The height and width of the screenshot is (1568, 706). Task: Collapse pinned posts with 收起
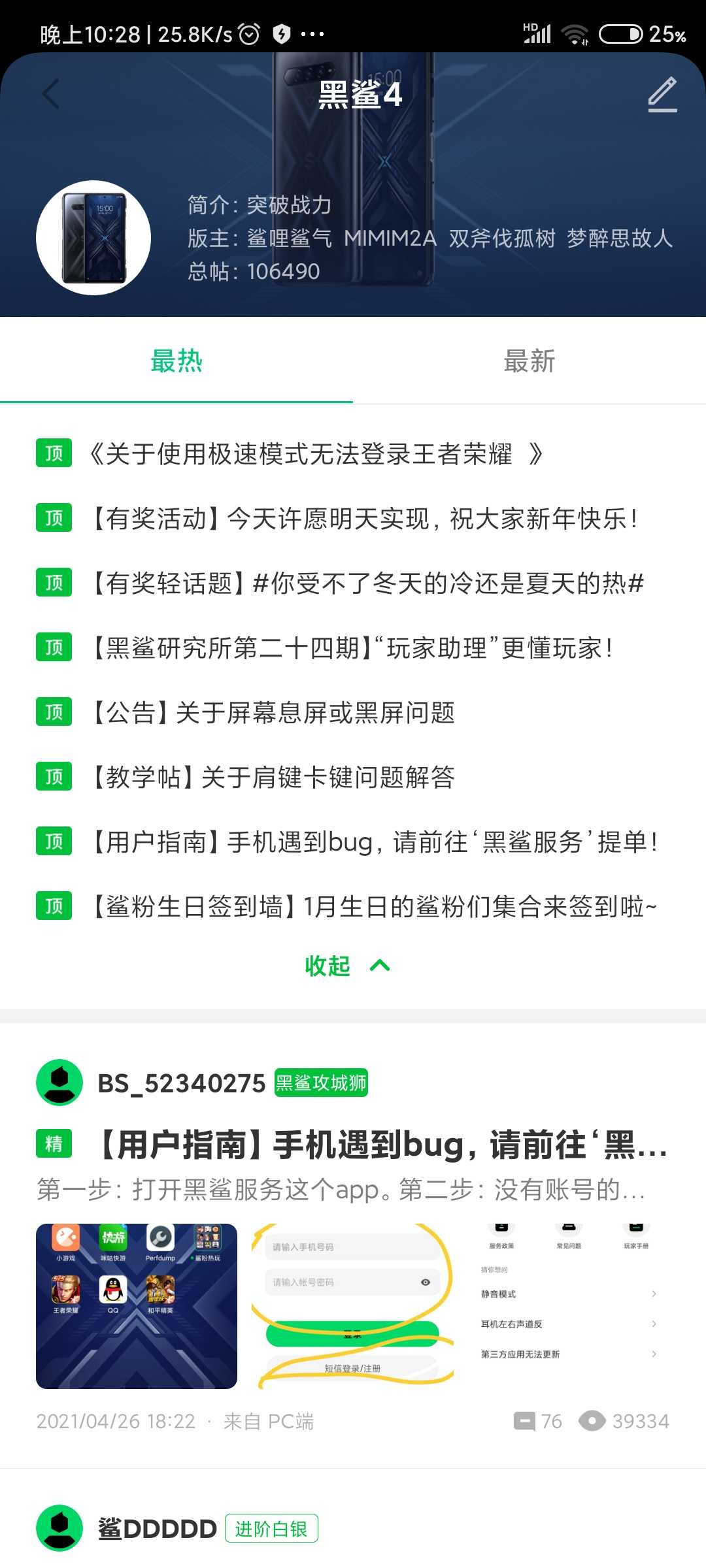[x=346, y=966]
